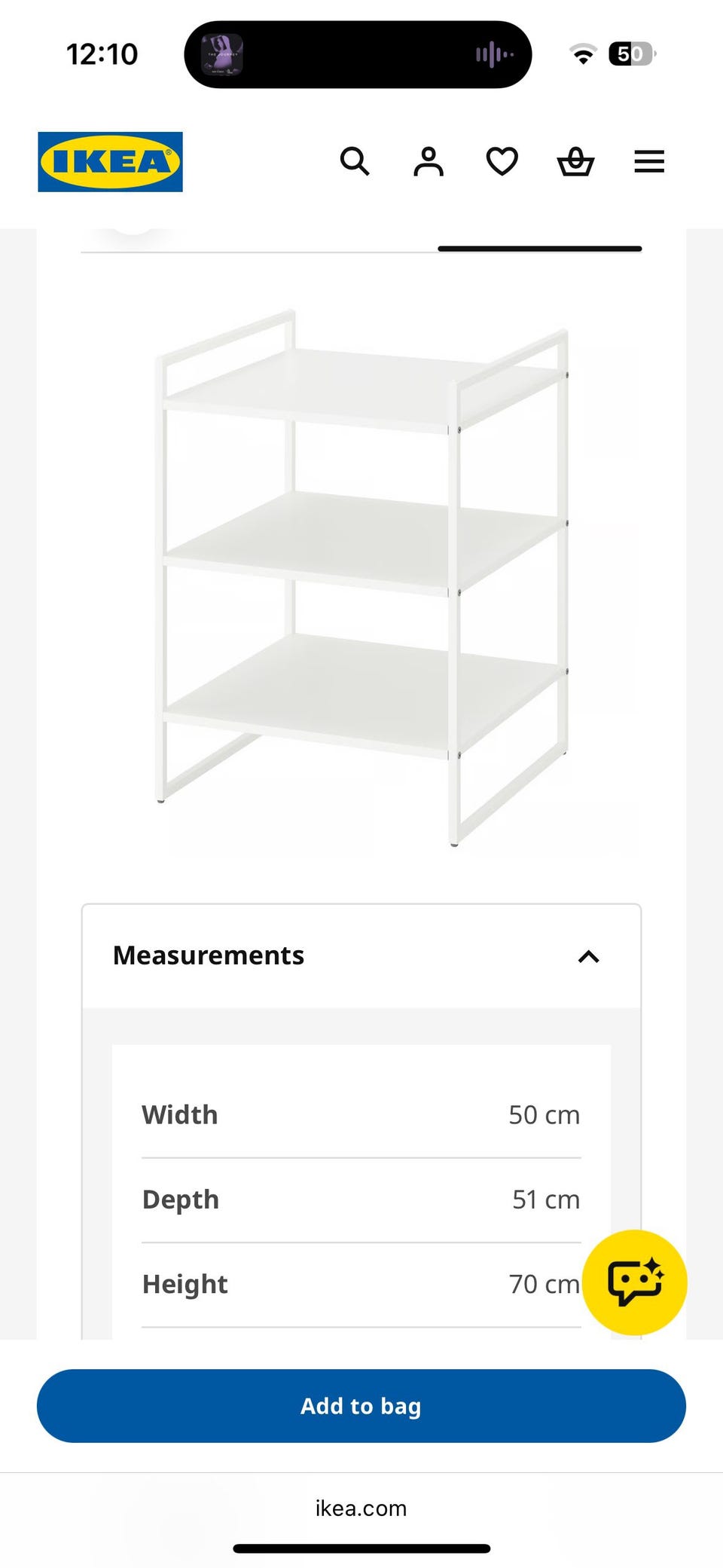Open the account profile icon

(x=429, y=161)
